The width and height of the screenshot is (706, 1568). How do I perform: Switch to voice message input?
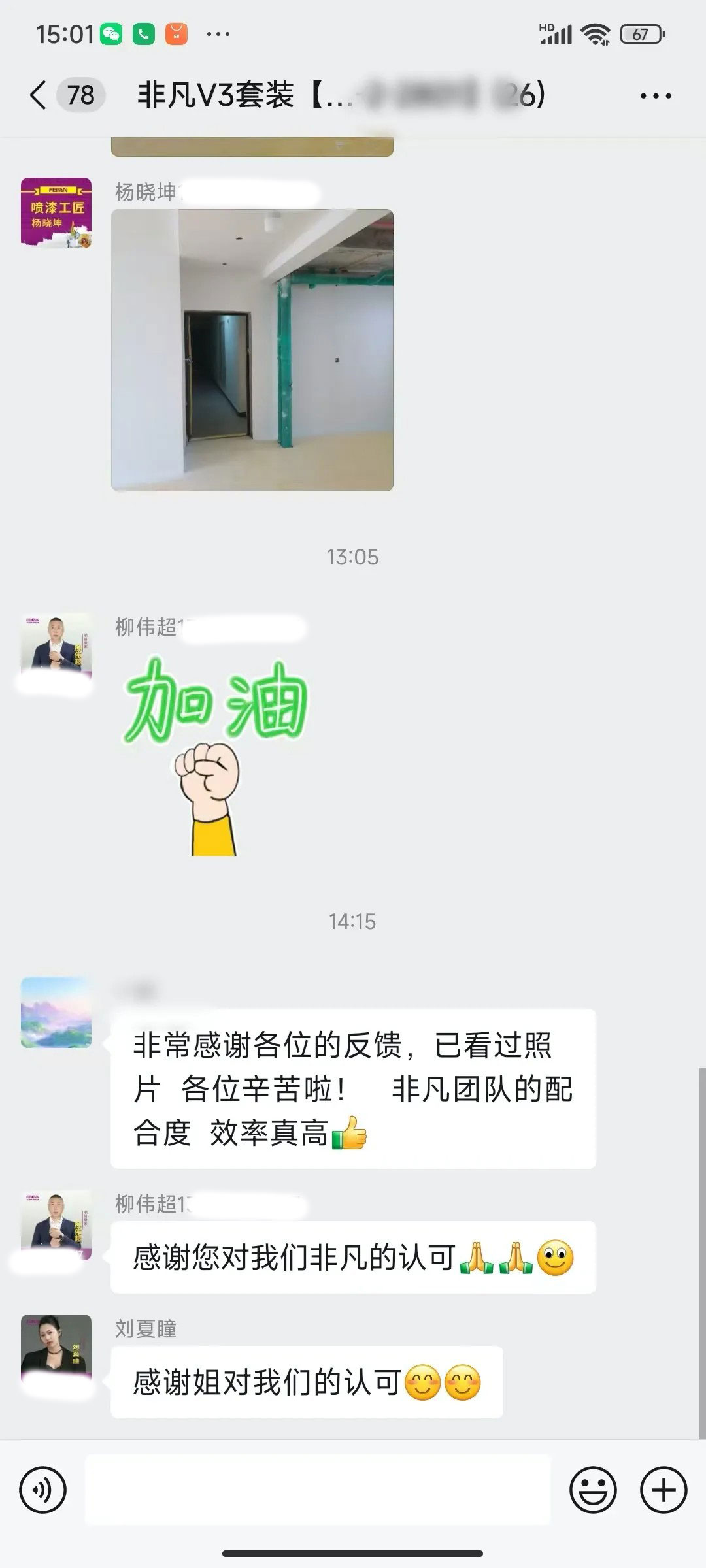[43, 1490]
